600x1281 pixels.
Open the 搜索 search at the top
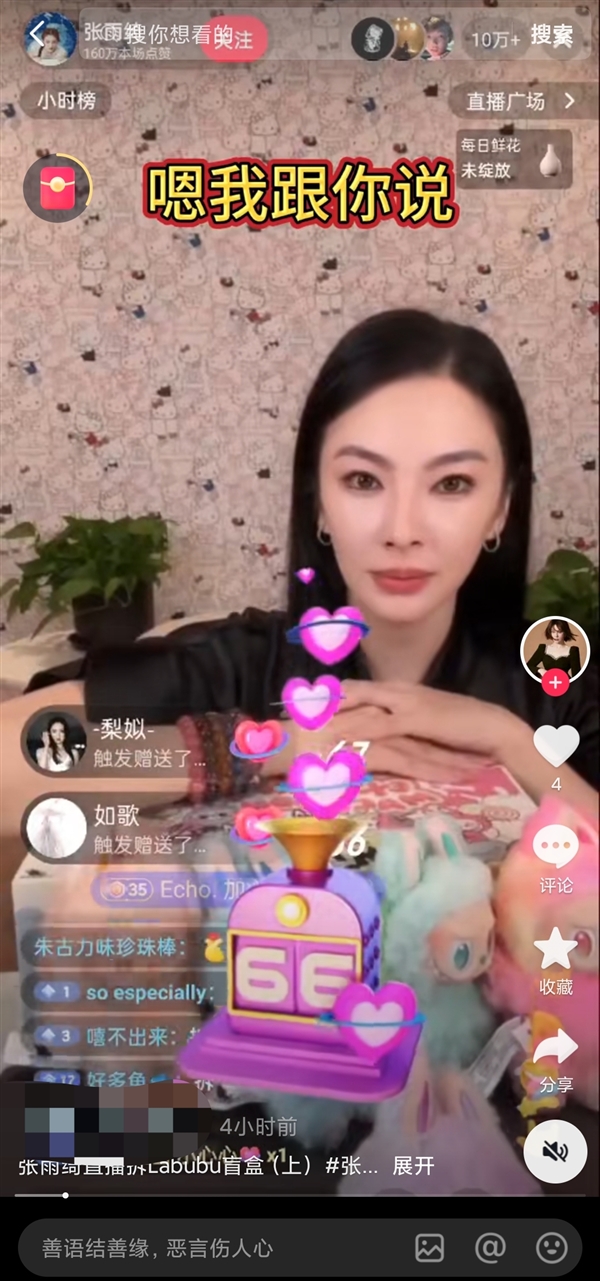[x=551, y=37]
